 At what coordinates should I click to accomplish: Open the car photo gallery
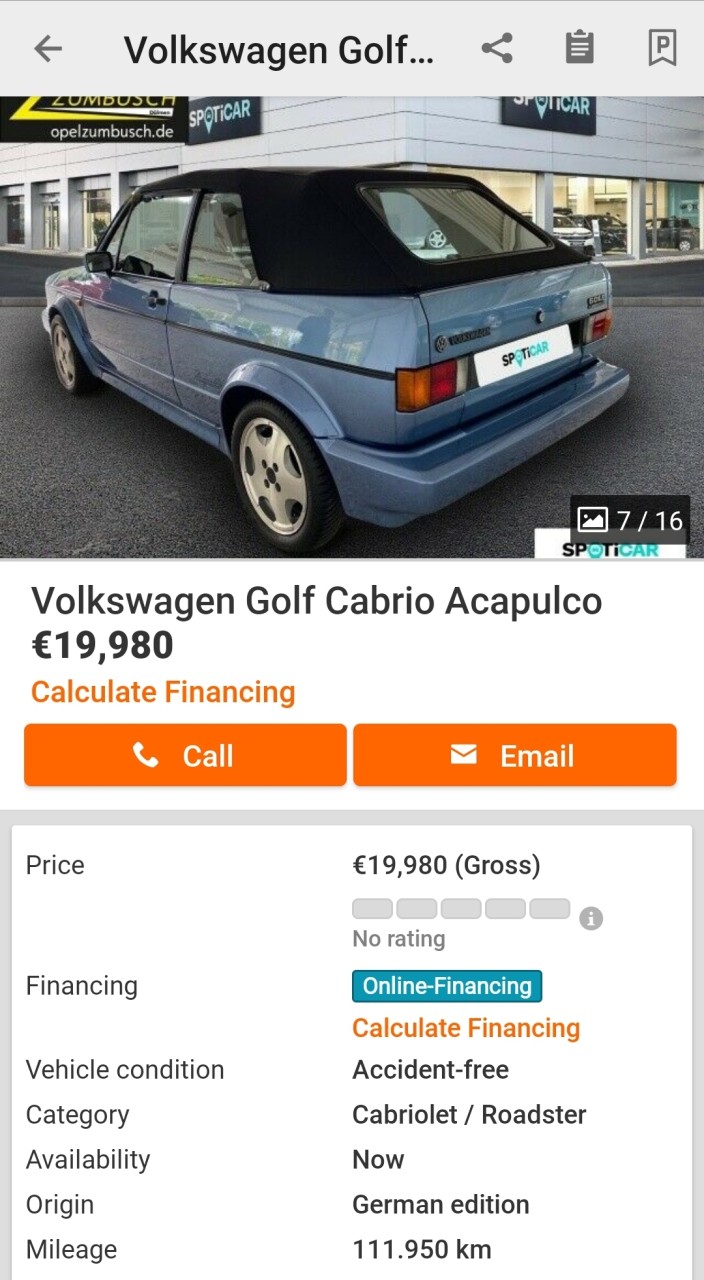point(351,326)
